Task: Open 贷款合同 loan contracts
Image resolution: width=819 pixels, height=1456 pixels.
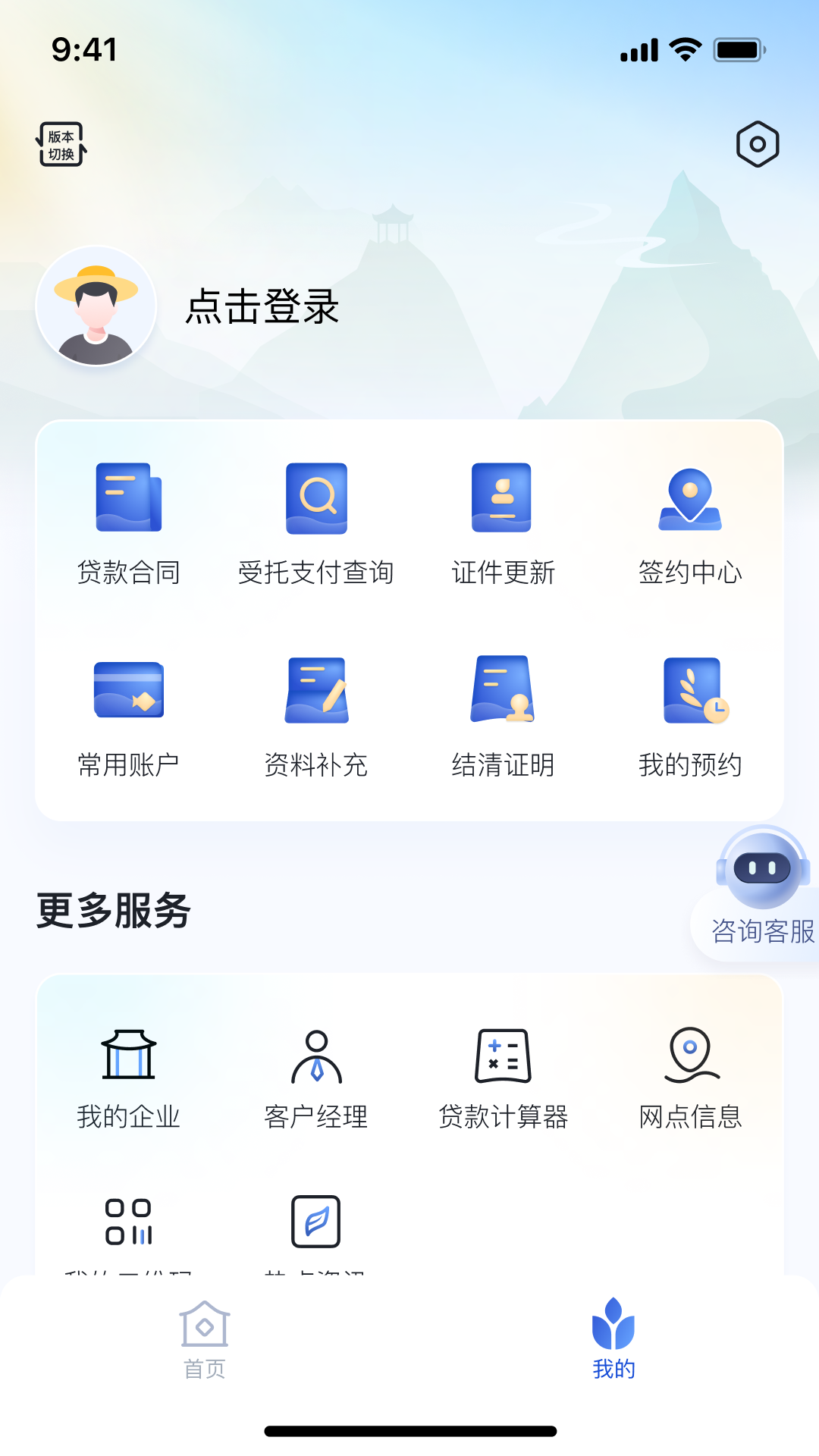Action: tap(129, 523)
